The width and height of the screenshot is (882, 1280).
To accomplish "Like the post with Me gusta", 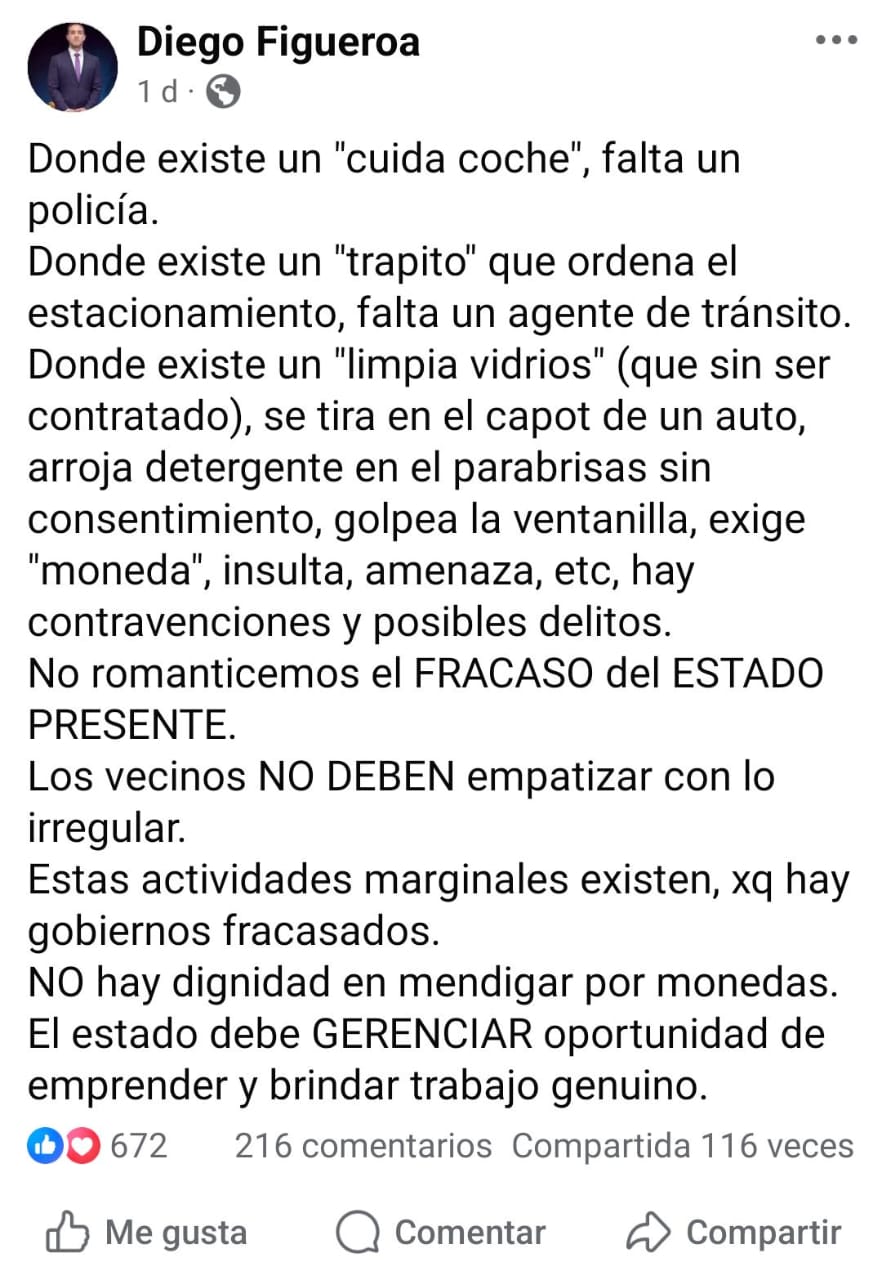I will coord(148,1232).
